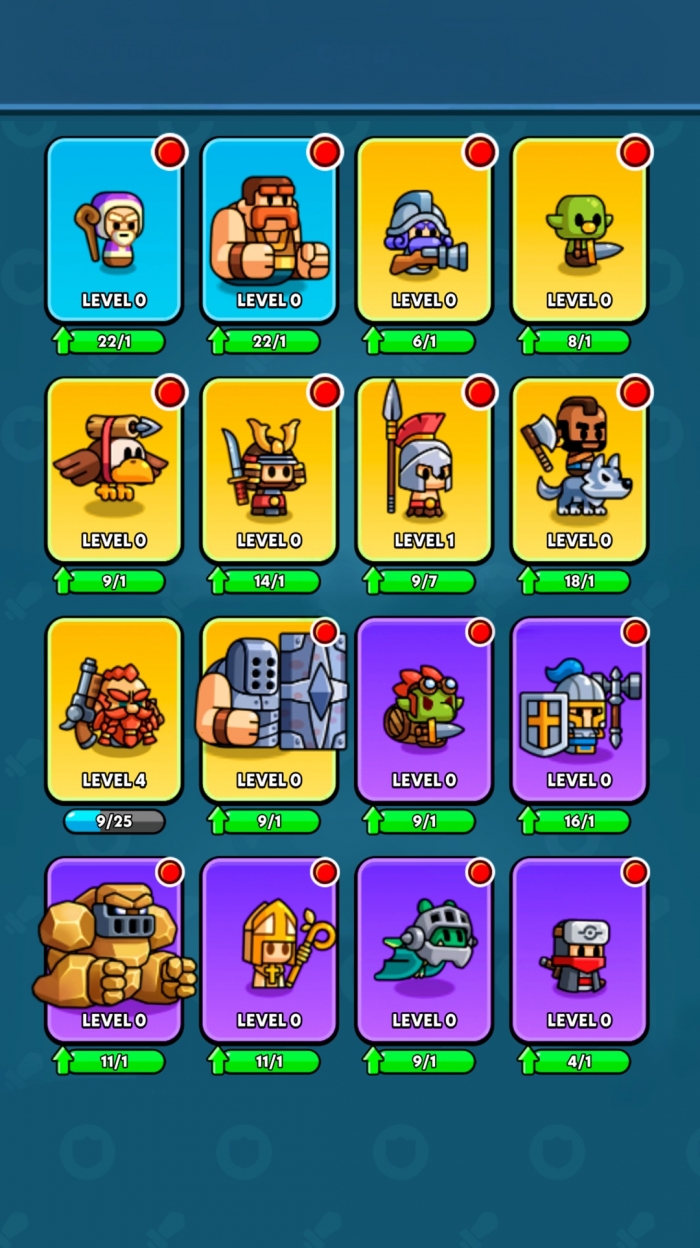Select the samurai warrior card
700x1248 pixels.
[x=269, y=470]
